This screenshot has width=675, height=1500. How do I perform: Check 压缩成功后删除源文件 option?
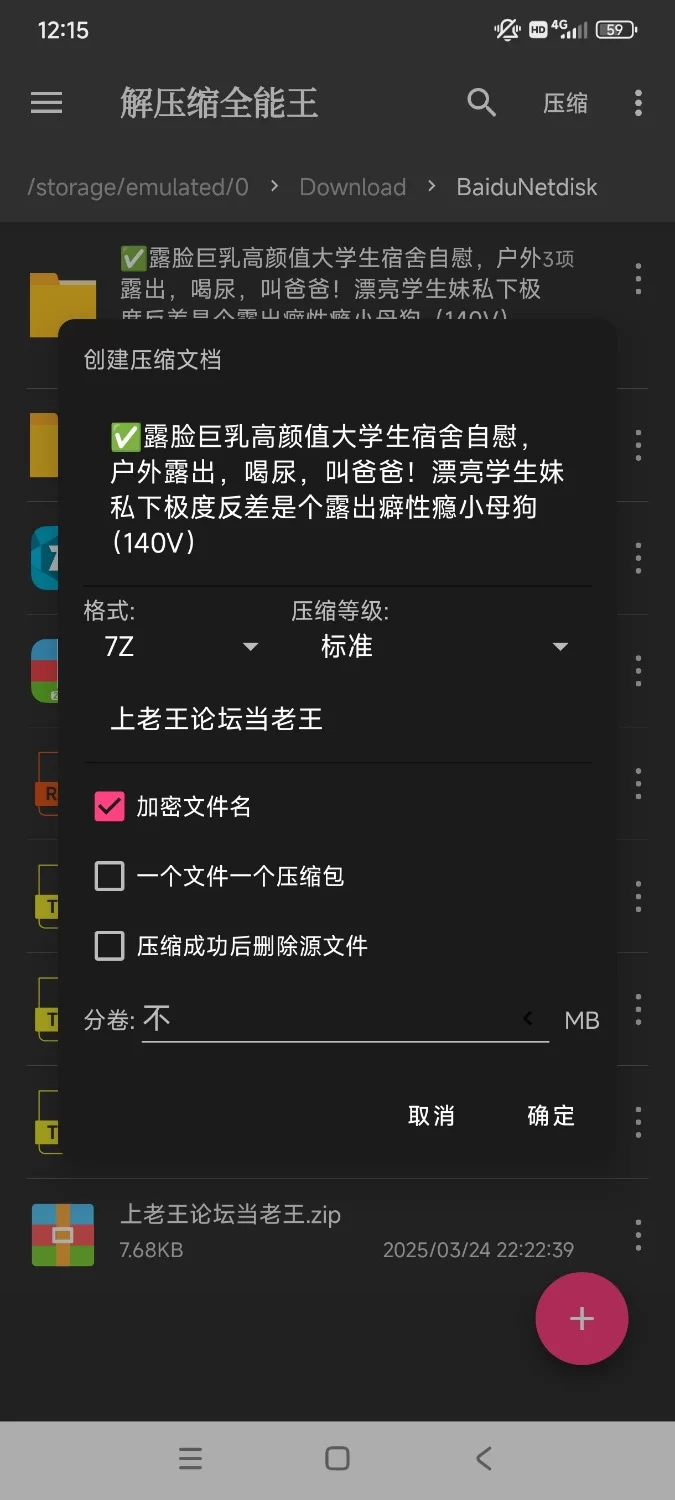[x=109, y=946]
